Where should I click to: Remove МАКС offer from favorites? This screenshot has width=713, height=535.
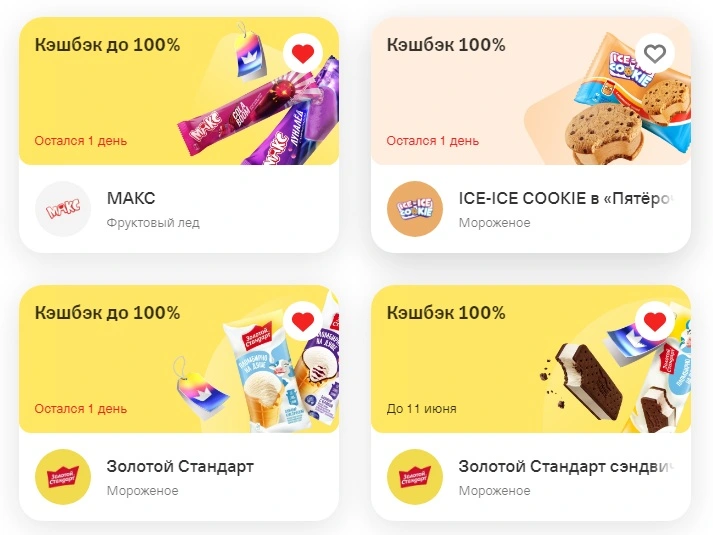(x=303, y=54)
